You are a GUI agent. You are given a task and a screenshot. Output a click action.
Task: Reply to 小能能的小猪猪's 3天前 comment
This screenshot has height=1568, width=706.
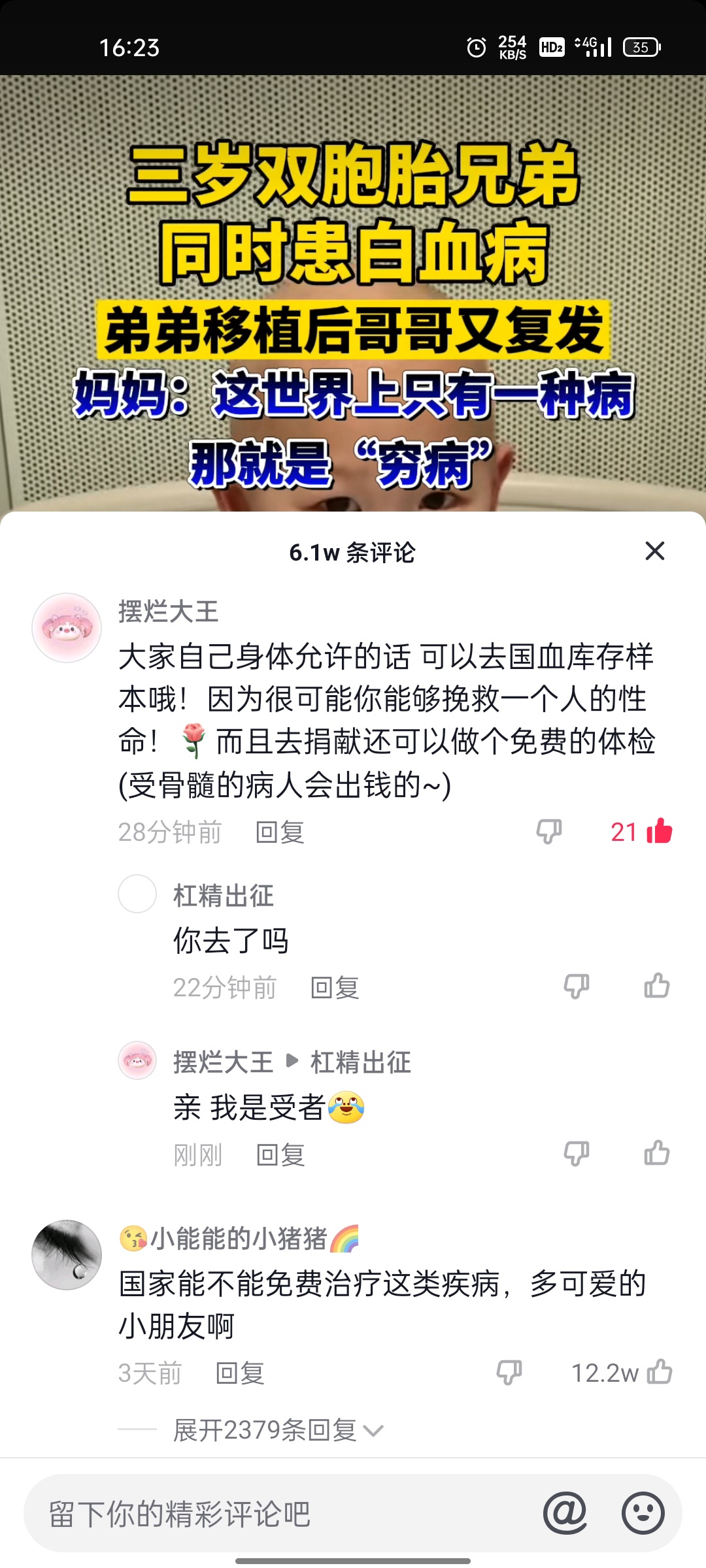pos(240,1373)
